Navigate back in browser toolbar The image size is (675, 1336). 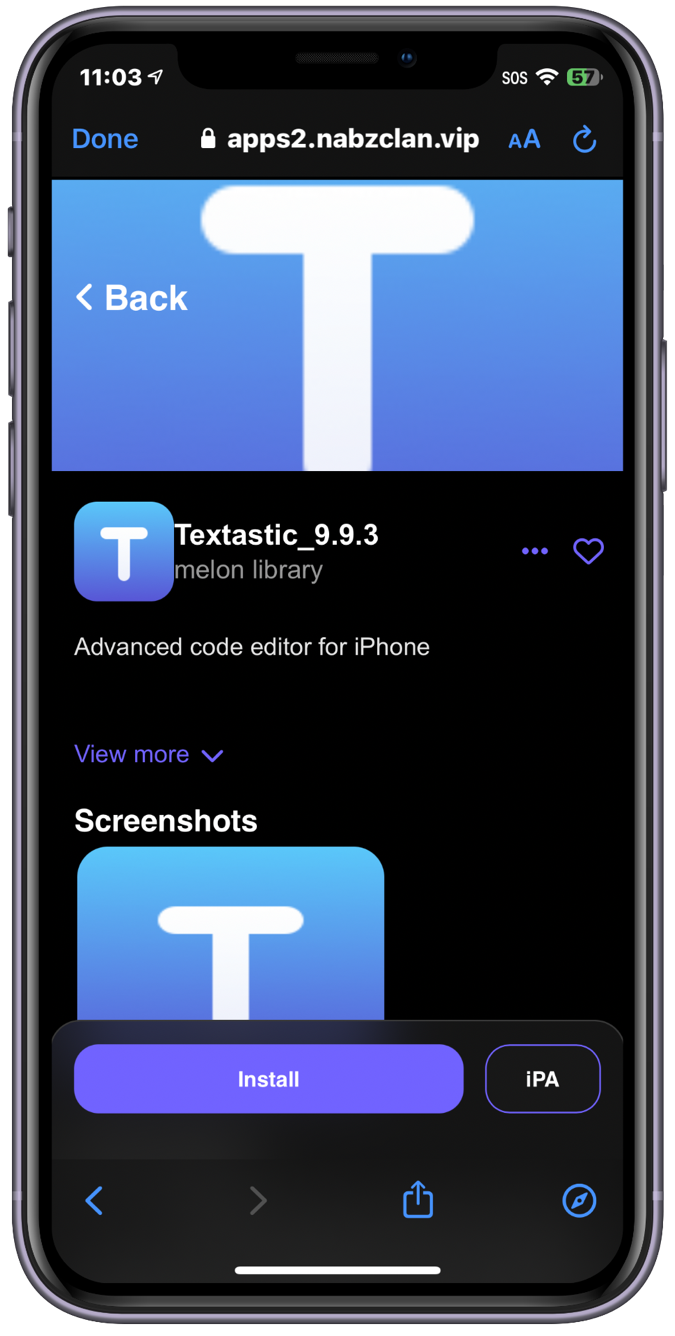click(x=95, y=1200)
